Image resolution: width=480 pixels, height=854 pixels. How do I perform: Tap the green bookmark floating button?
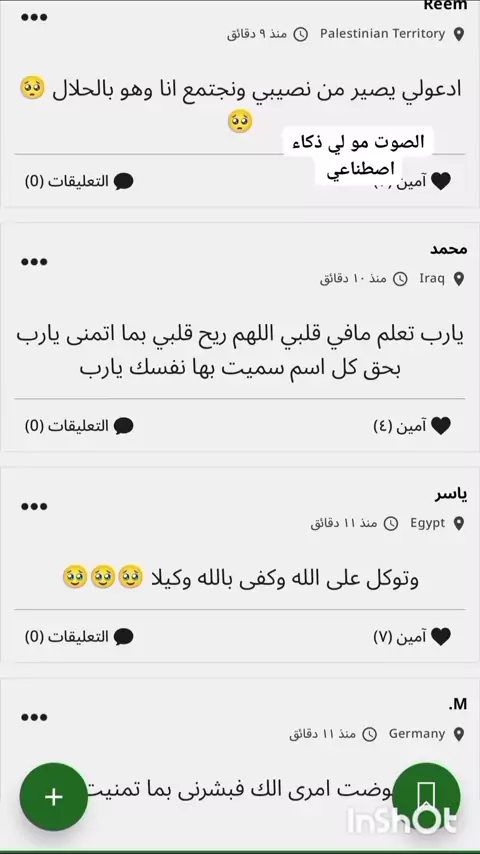[x=426, y=797]
